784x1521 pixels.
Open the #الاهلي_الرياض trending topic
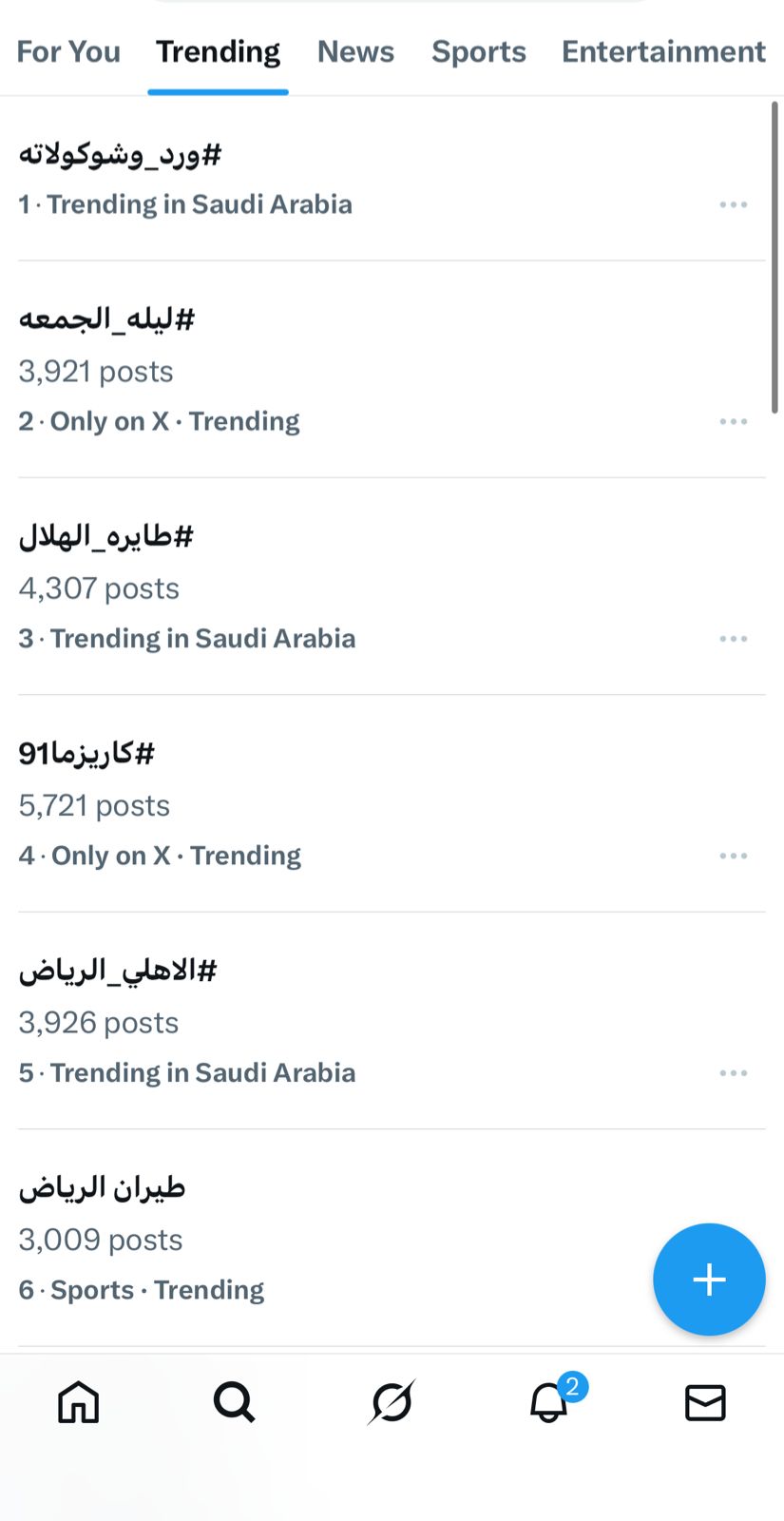tap(118, 972)
